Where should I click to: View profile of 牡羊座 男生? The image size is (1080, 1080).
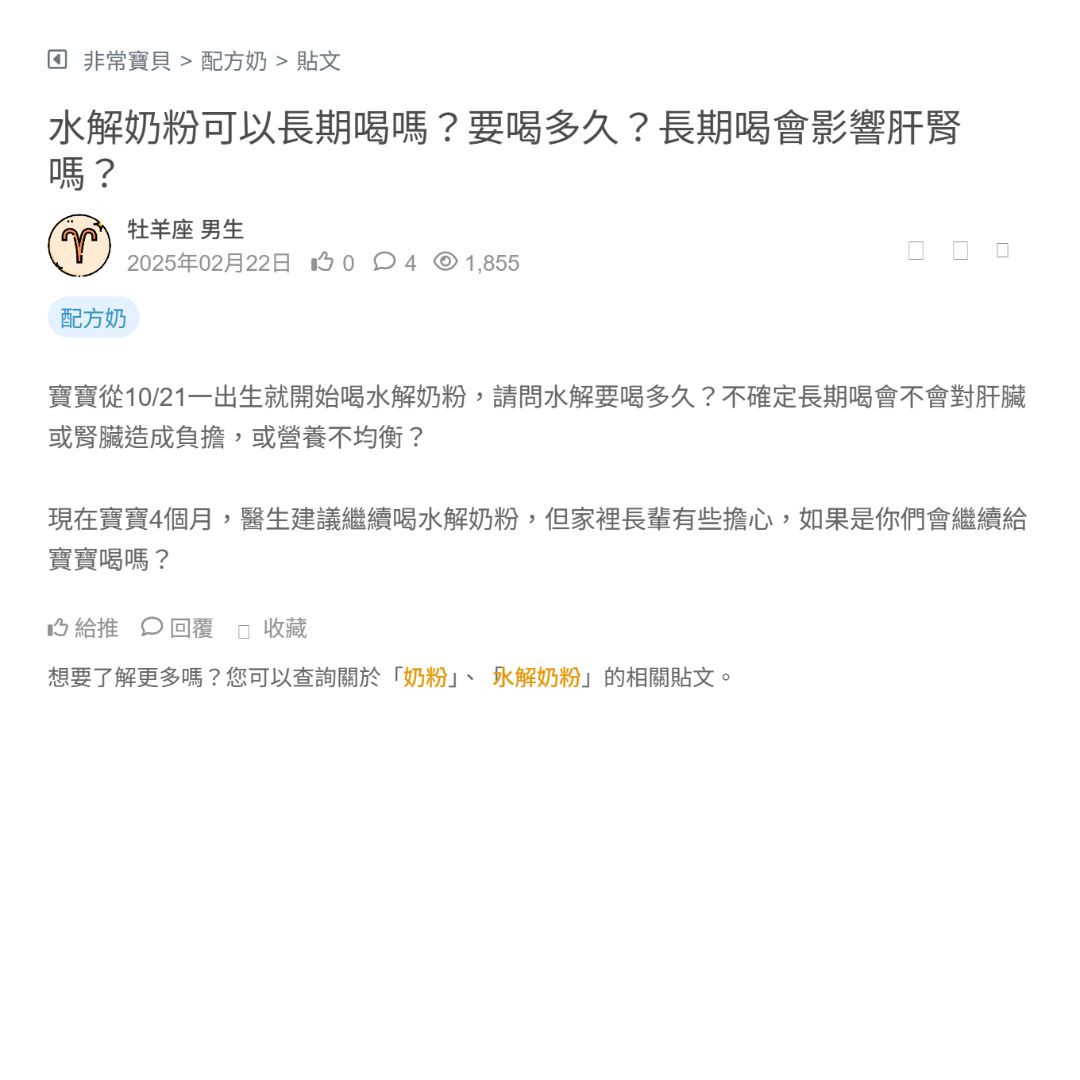click(185, 229)
